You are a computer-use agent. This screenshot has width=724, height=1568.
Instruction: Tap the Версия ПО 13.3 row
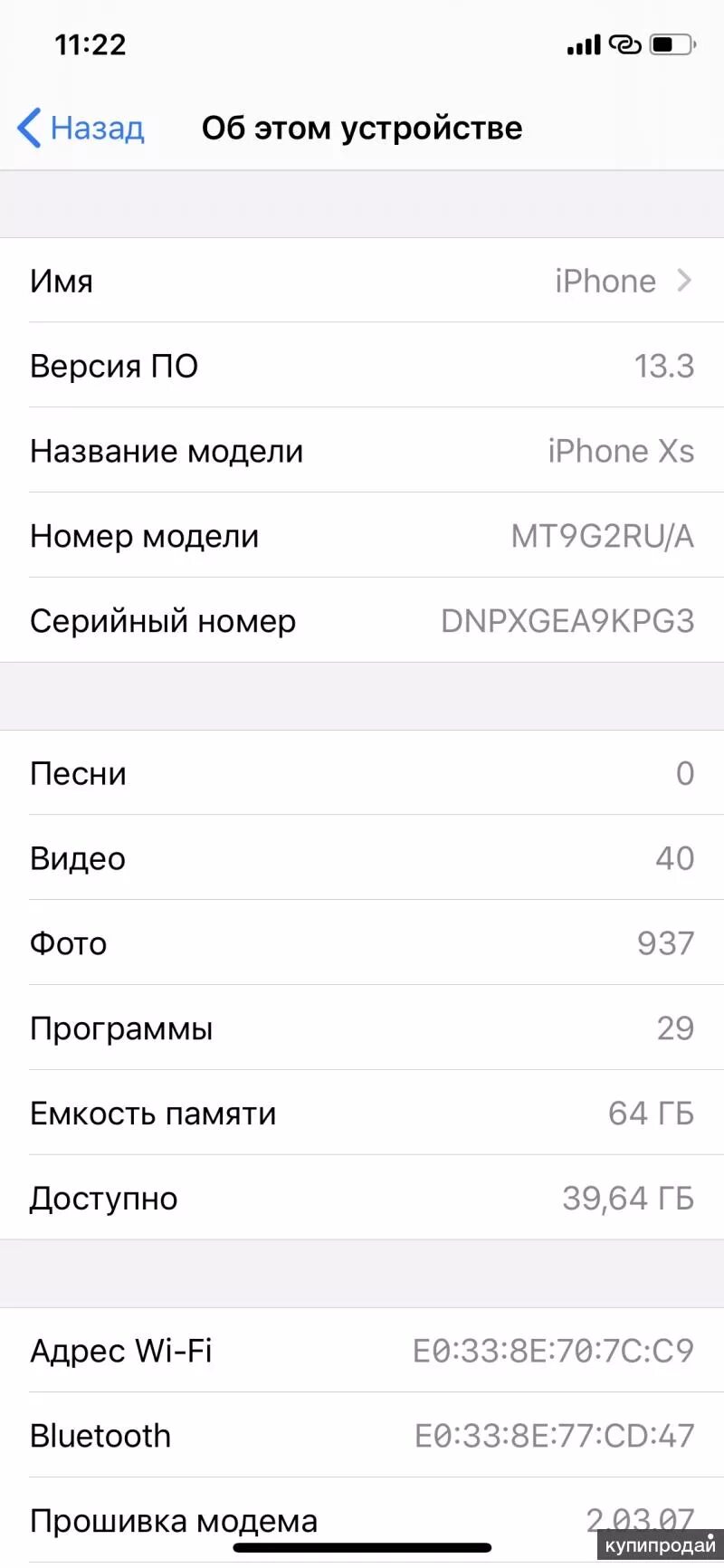[362, 366]
